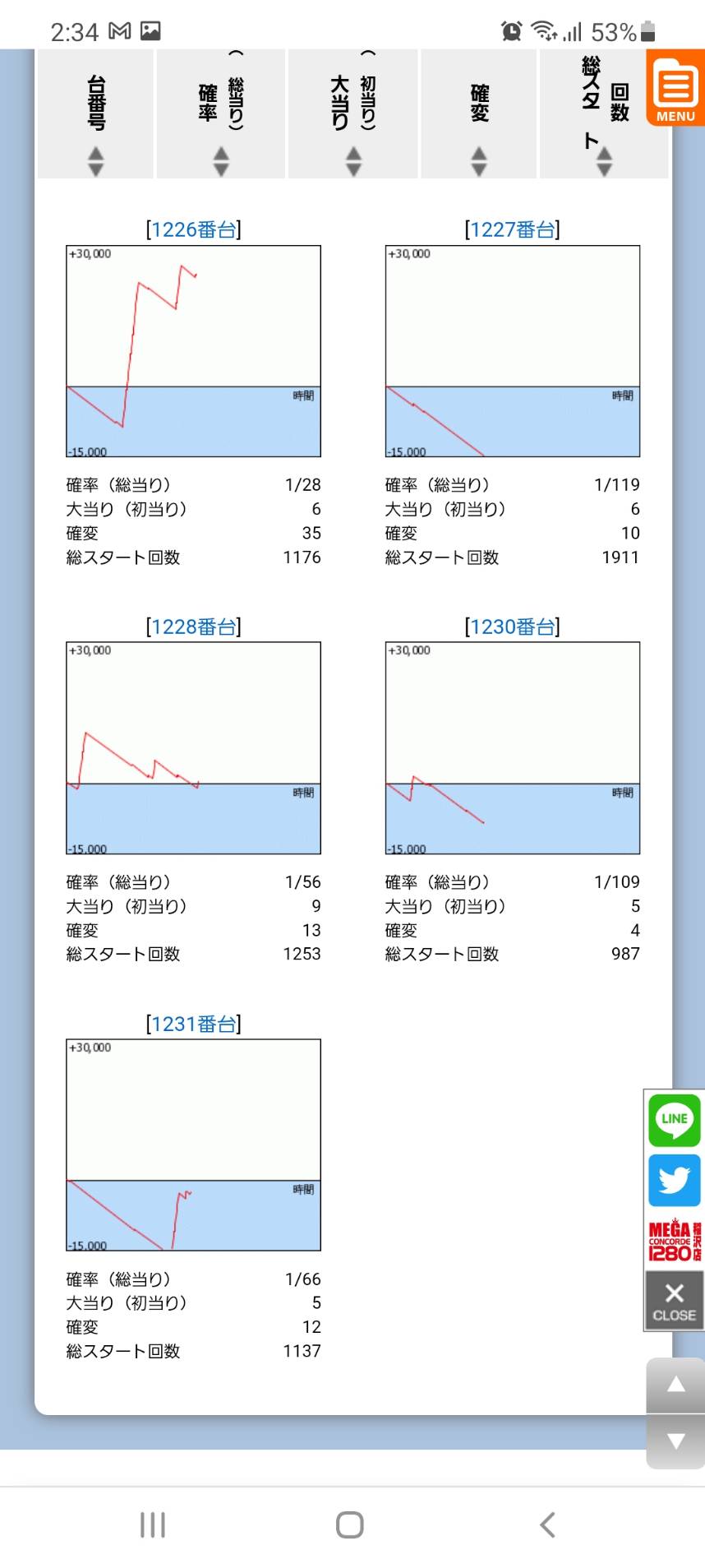Open the orange MENU button
This screenshot has width=705, height=1568.
point(675,89)
